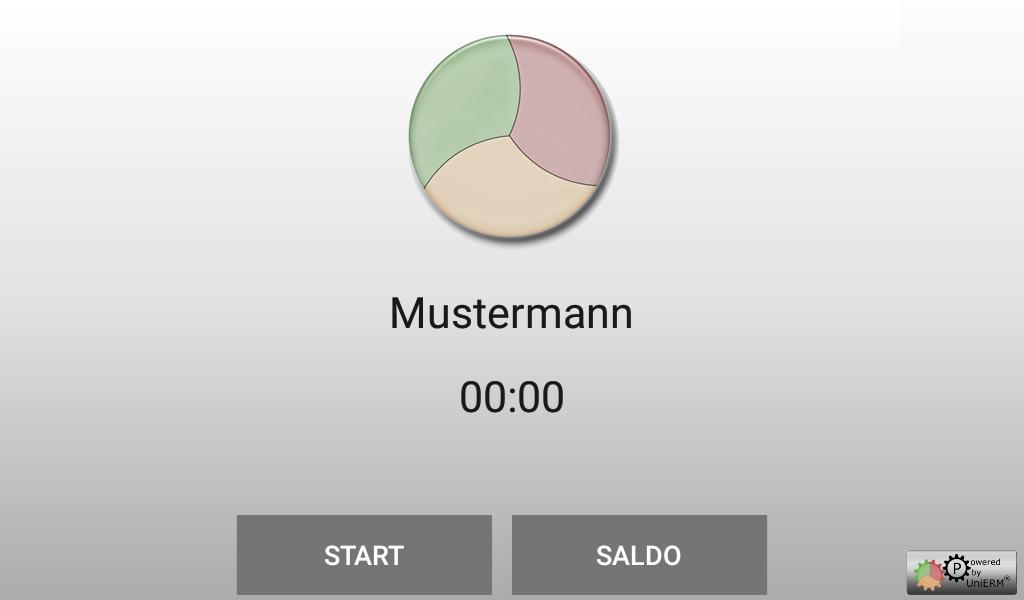Open the SALDO balance view
Image resolution: width=1024 pixels, height=600 pixels.
click(x=639, y=555)
